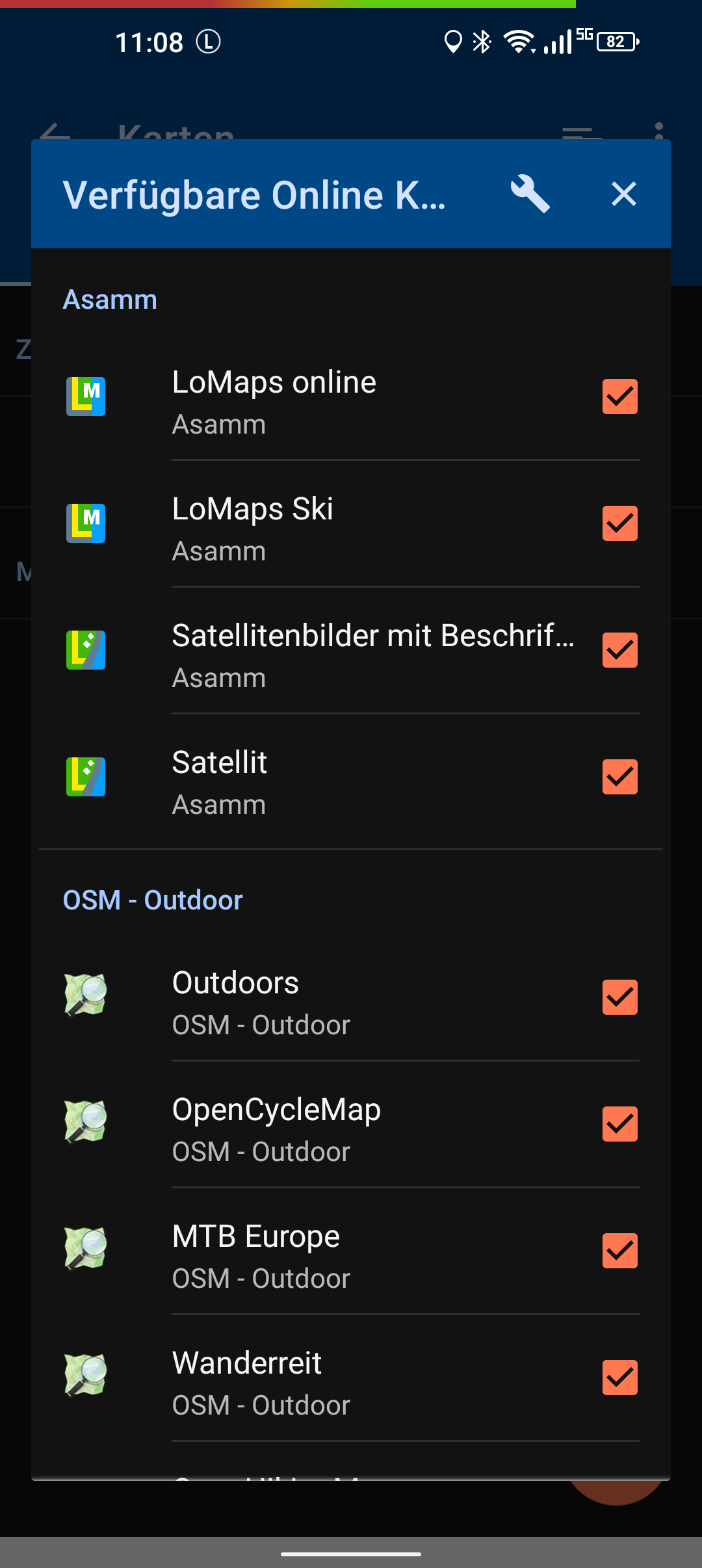Toggle Satellitenbilder mit Beschriftung checkbox
The image size is (702, 1568).
tap(619, 650)
